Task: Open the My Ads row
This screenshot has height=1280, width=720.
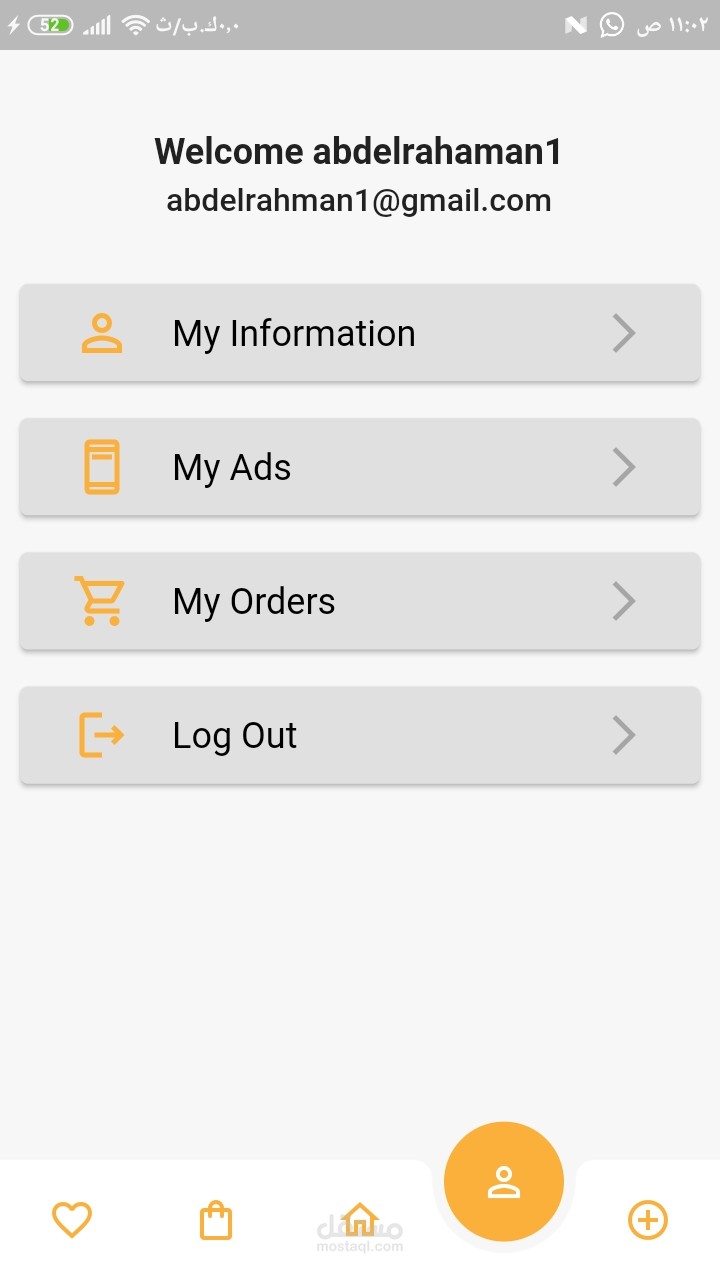Action: 359,467
